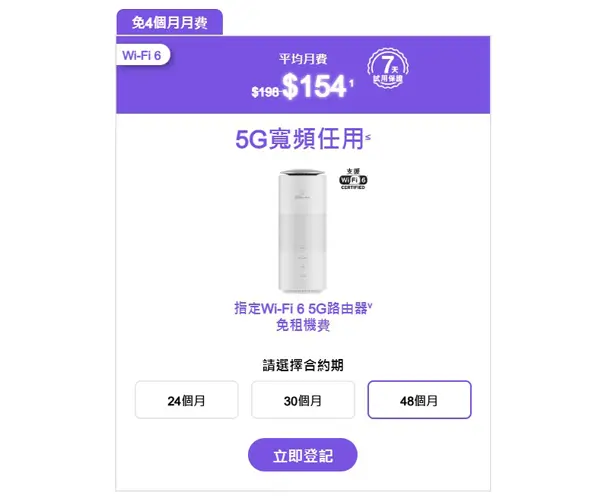Choose the 30個月 contract option
Screen dimensions: 600x500
point(303,400)
